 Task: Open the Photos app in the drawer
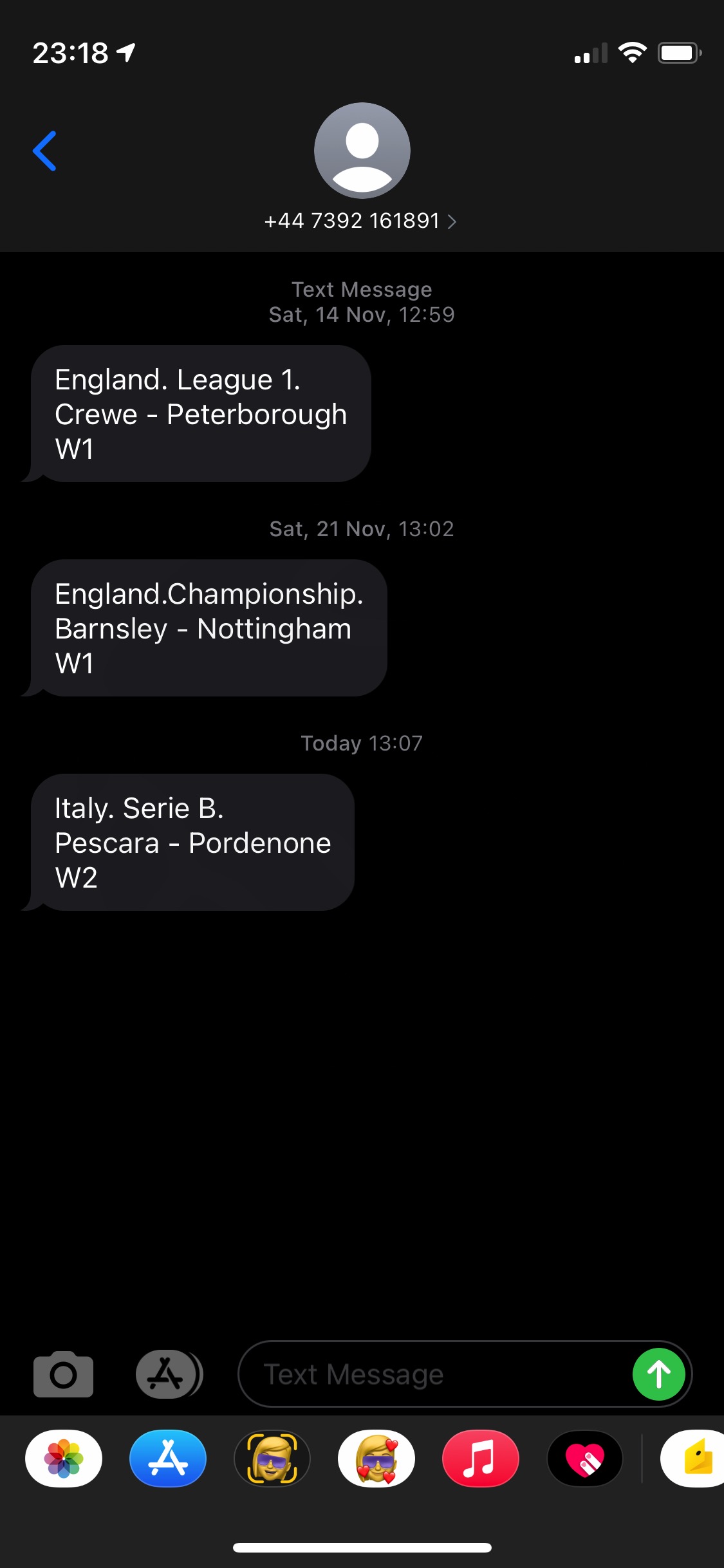(64, 1459)
